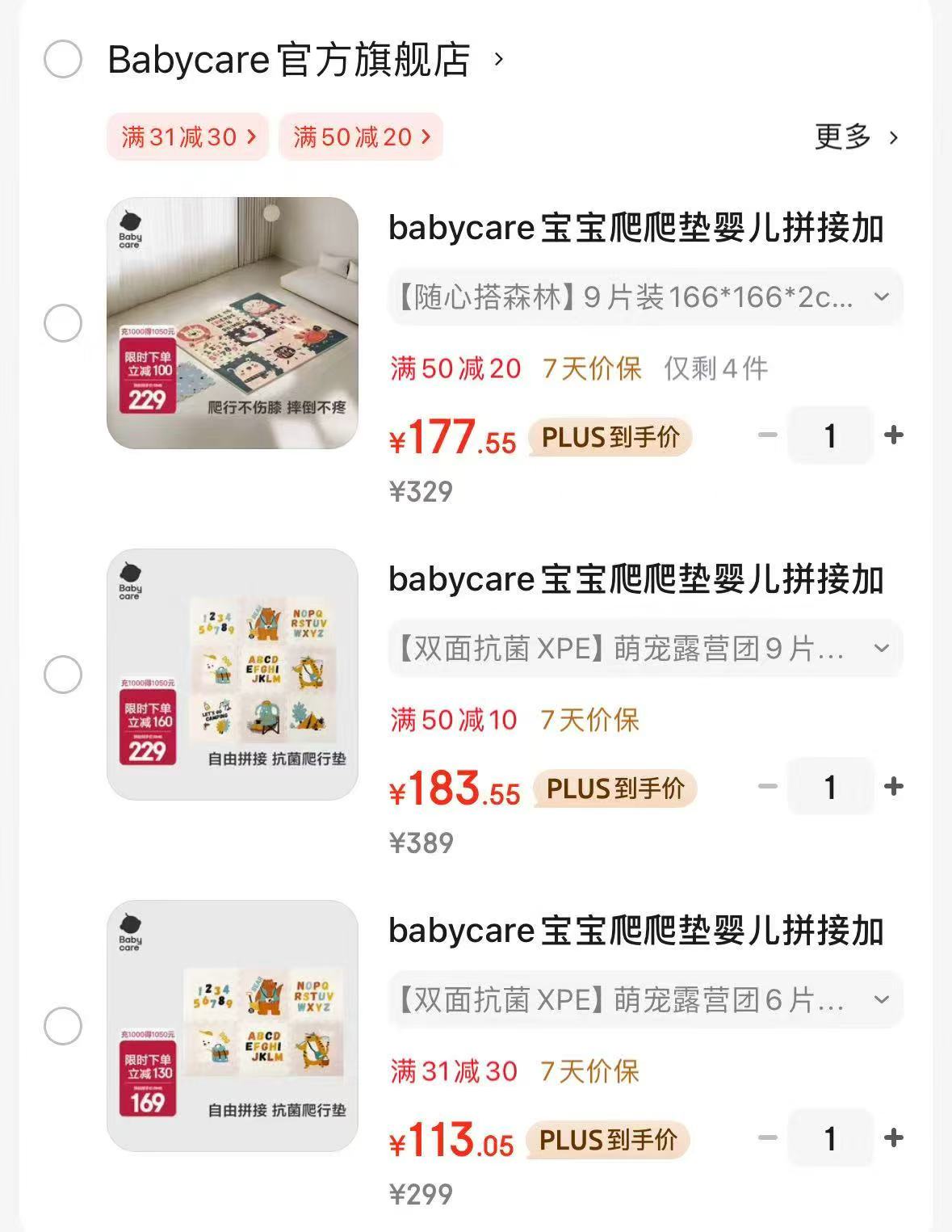Select the Babycare store checkbox
The width and height of the screenshot is (952, 1232).
[x=62, y=58]
